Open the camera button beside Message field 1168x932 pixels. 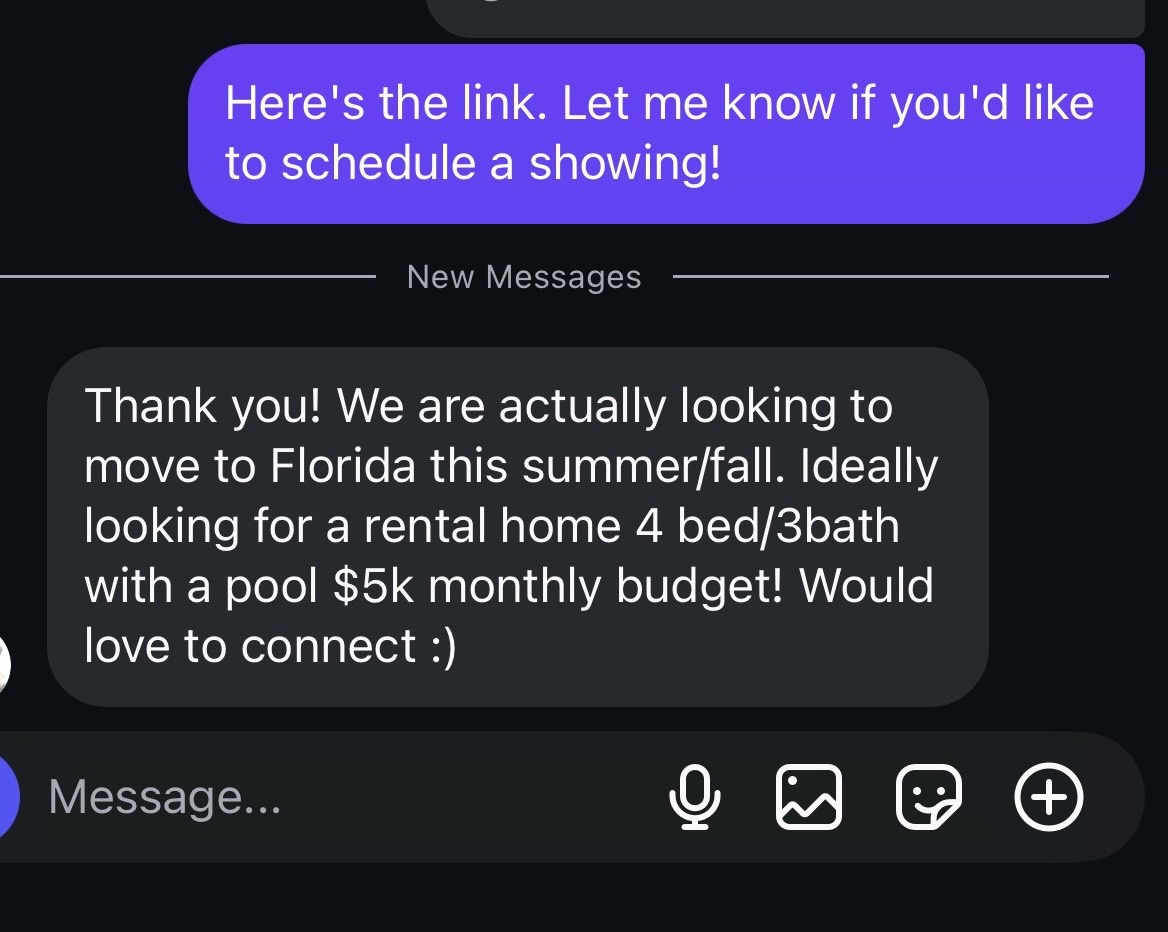pyautogui.click(x=8, y=797)
